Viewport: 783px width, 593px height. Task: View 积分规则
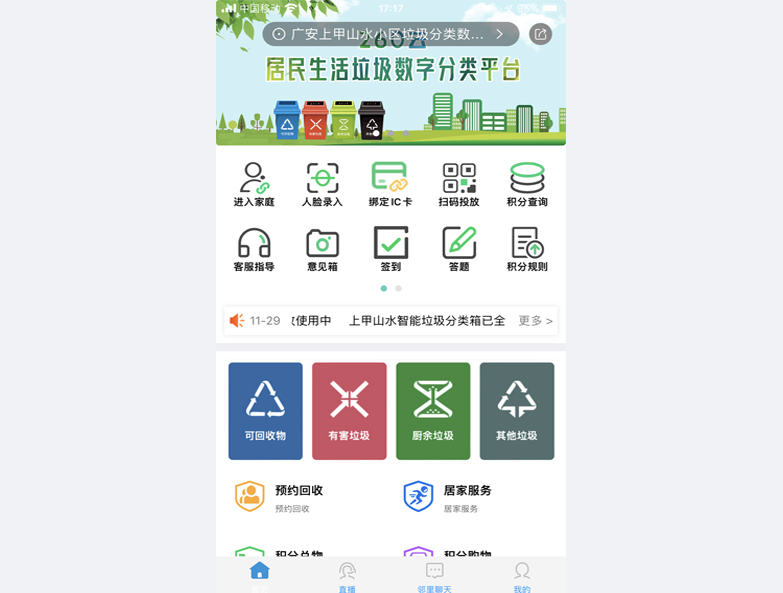pos(527,249)
